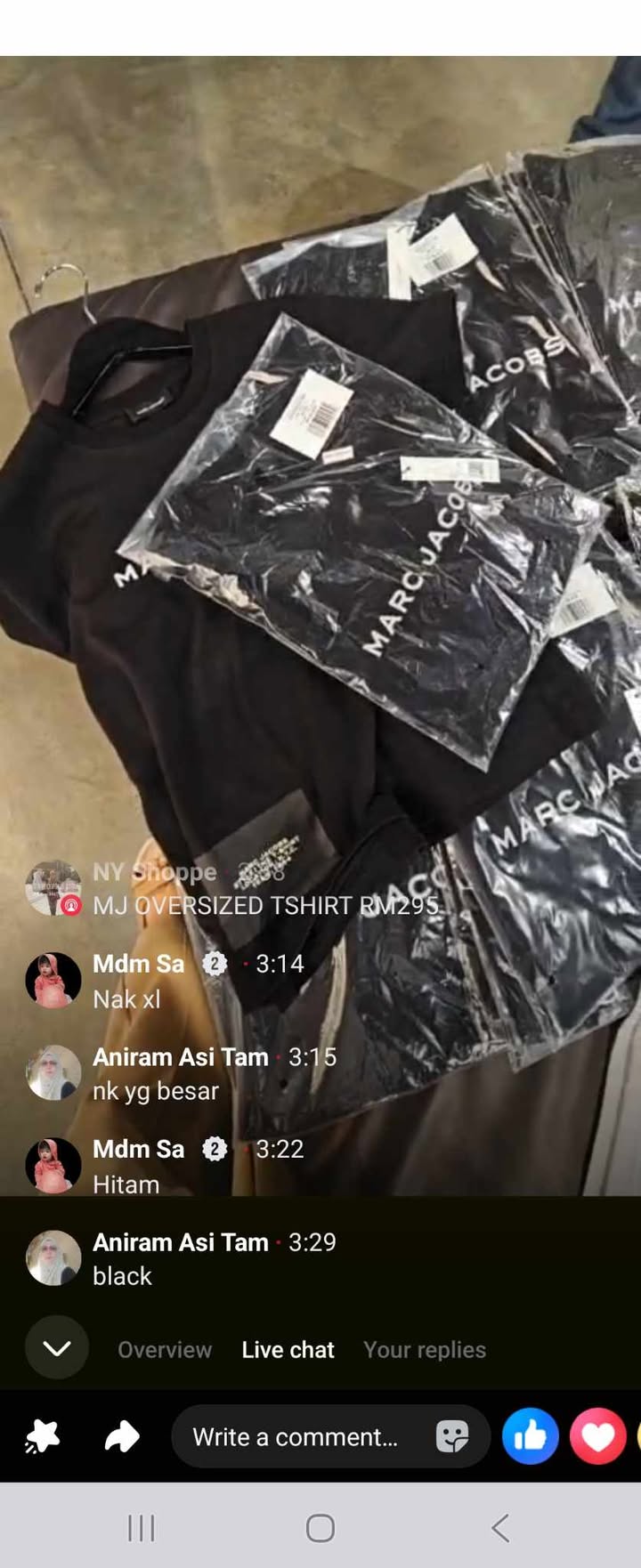
Task: Open the sticker picker in comment box
Action: click(451, 1436)
